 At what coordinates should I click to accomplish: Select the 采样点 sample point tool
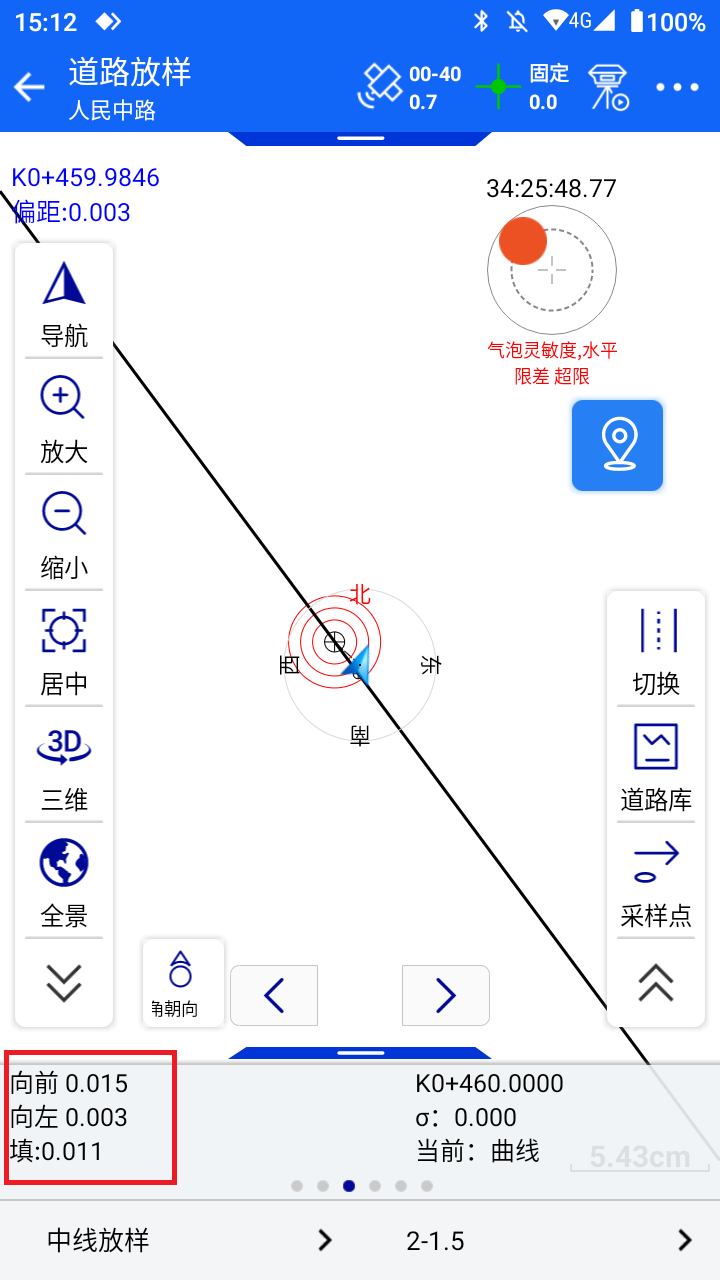click(x=656, y=884)
